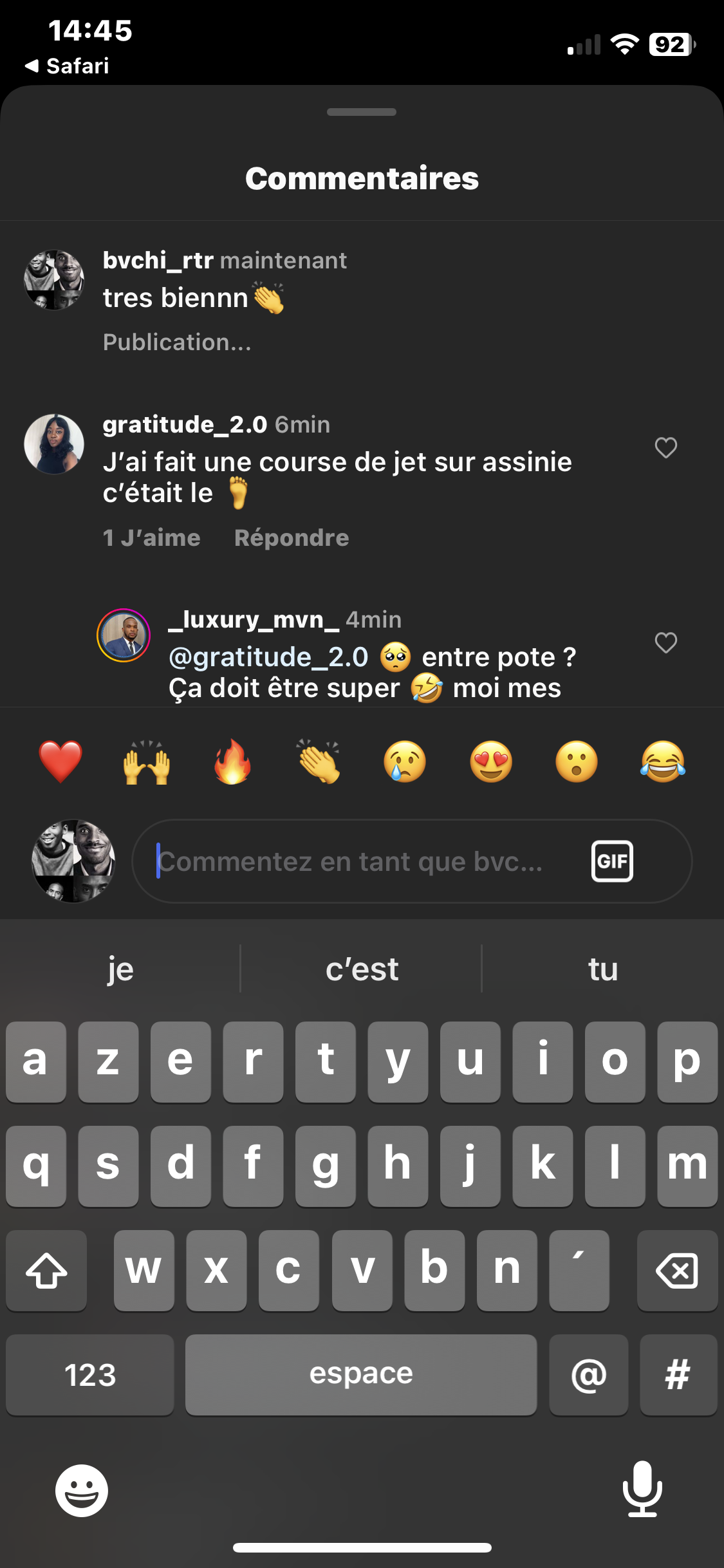724x1568 pixels.
Task: Tap the @gratitude_2.0 mention link
Action: [x=268, y=657]
